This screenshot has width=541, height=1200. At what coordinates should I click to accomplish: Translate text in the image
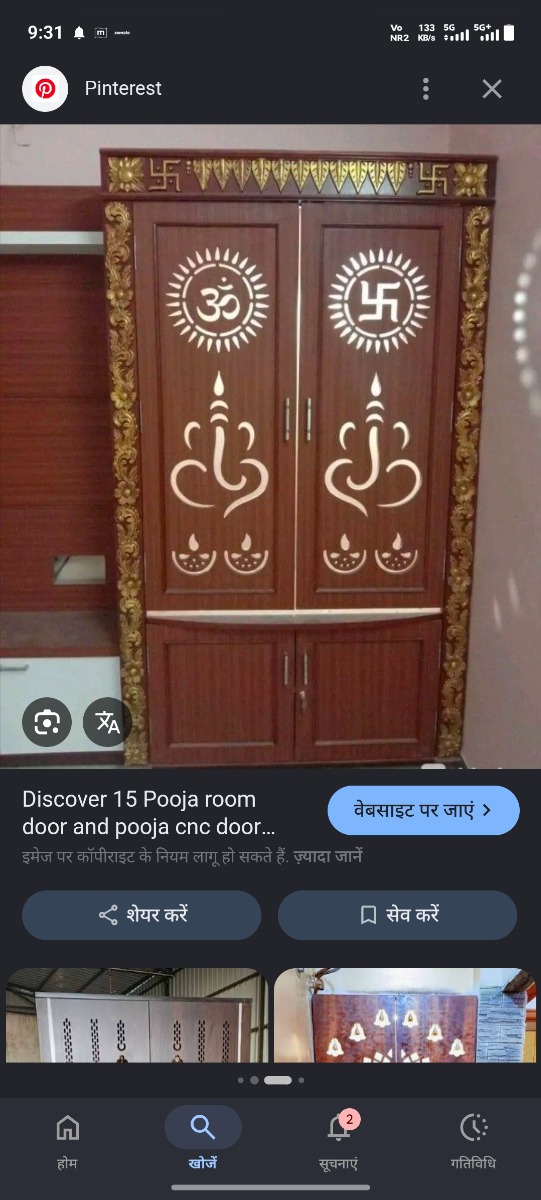107,722
